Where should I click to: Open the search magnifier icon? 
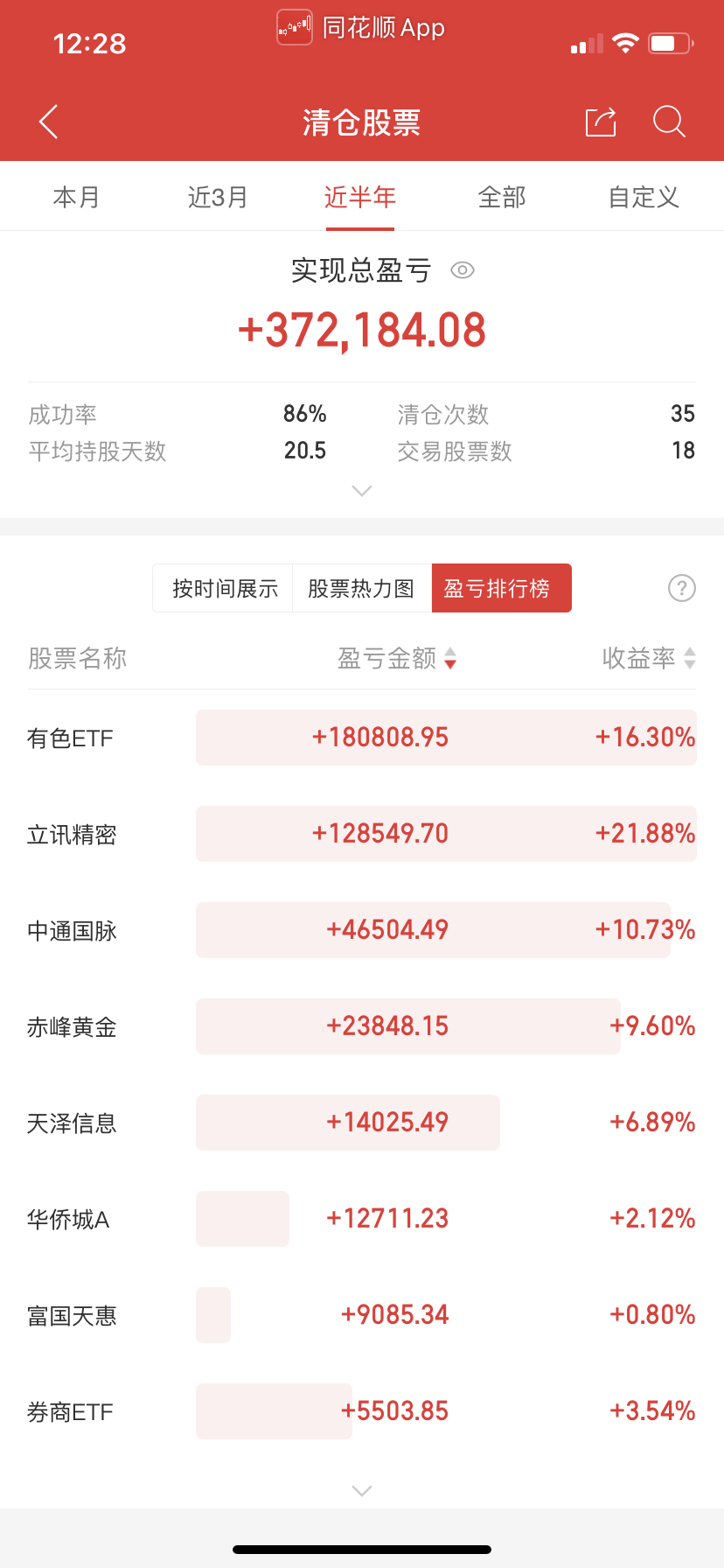pos(669,122)
